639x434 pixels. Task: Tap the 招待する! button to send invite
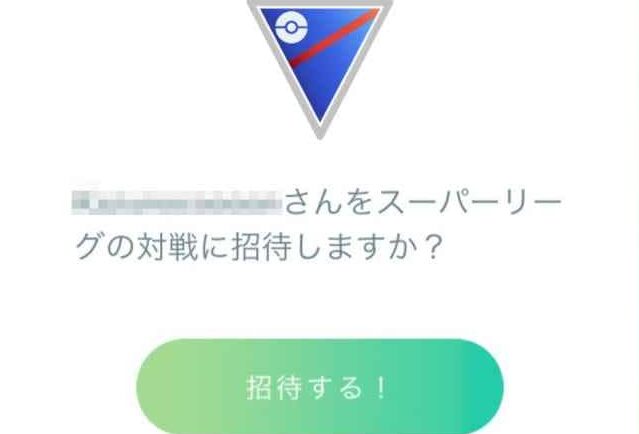[x=319, y=387]
